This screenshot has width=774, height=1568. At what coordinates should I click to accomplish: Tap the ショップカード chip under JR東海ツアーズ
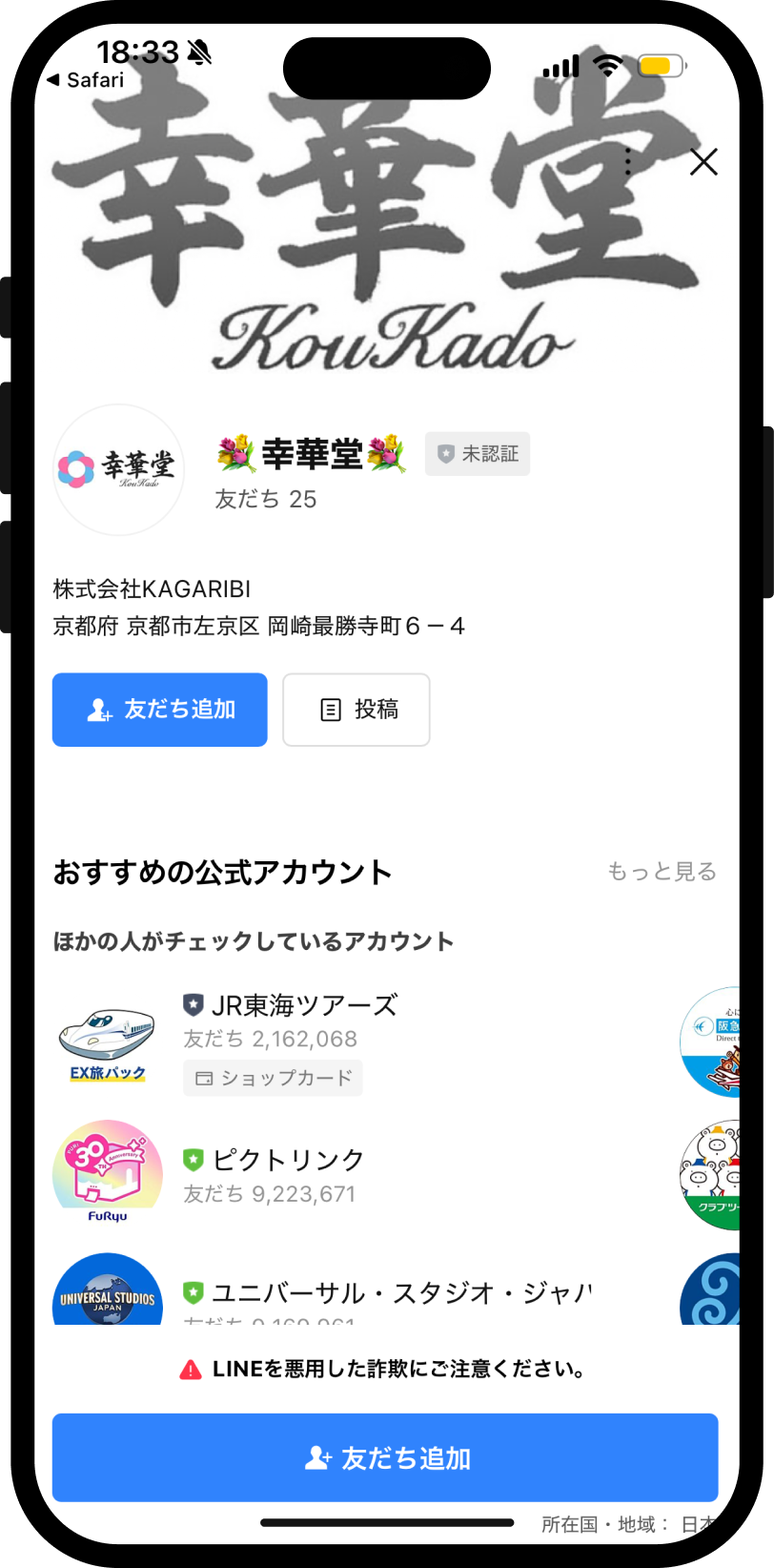click(273, 1078)
